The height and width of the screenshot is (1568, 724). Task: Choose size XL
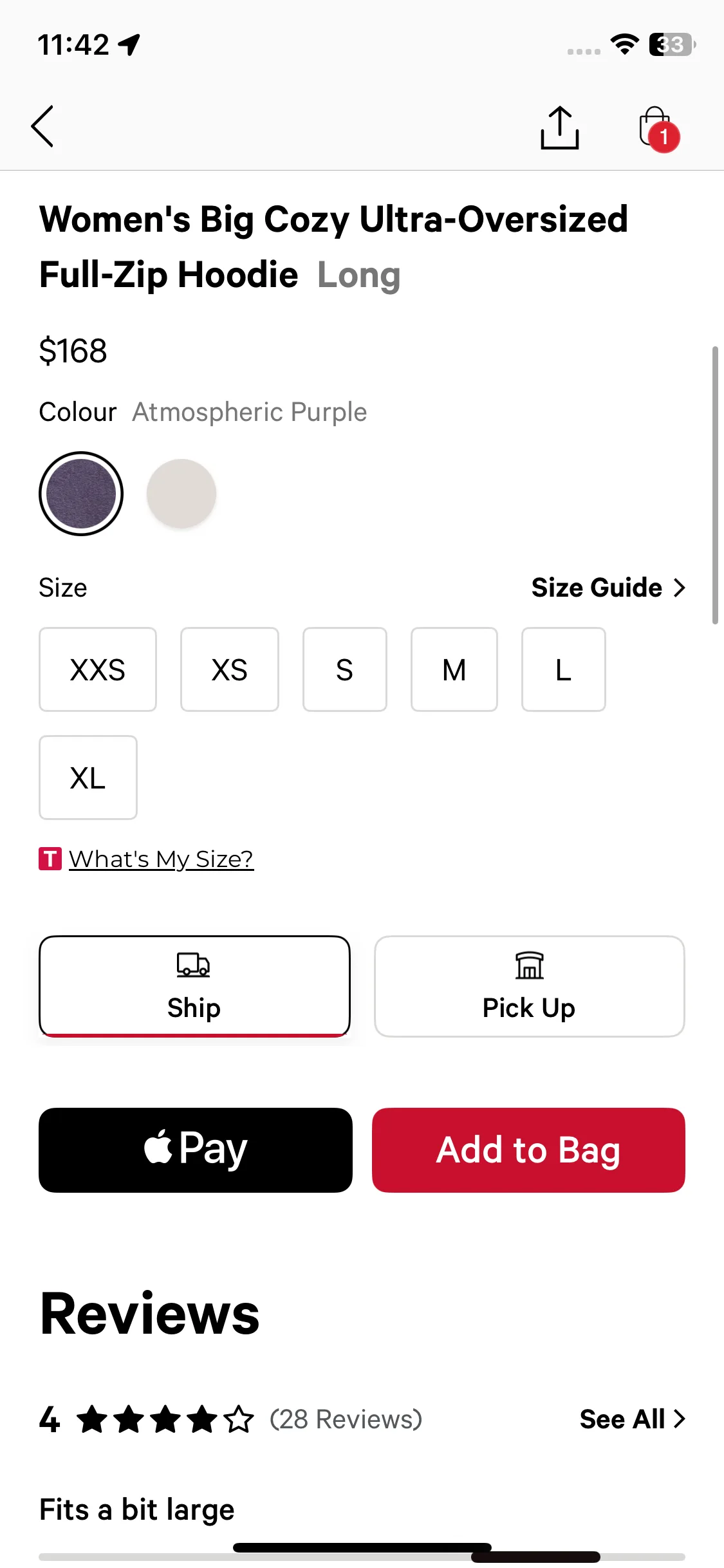pyautogui.click(x=88, y=778)
